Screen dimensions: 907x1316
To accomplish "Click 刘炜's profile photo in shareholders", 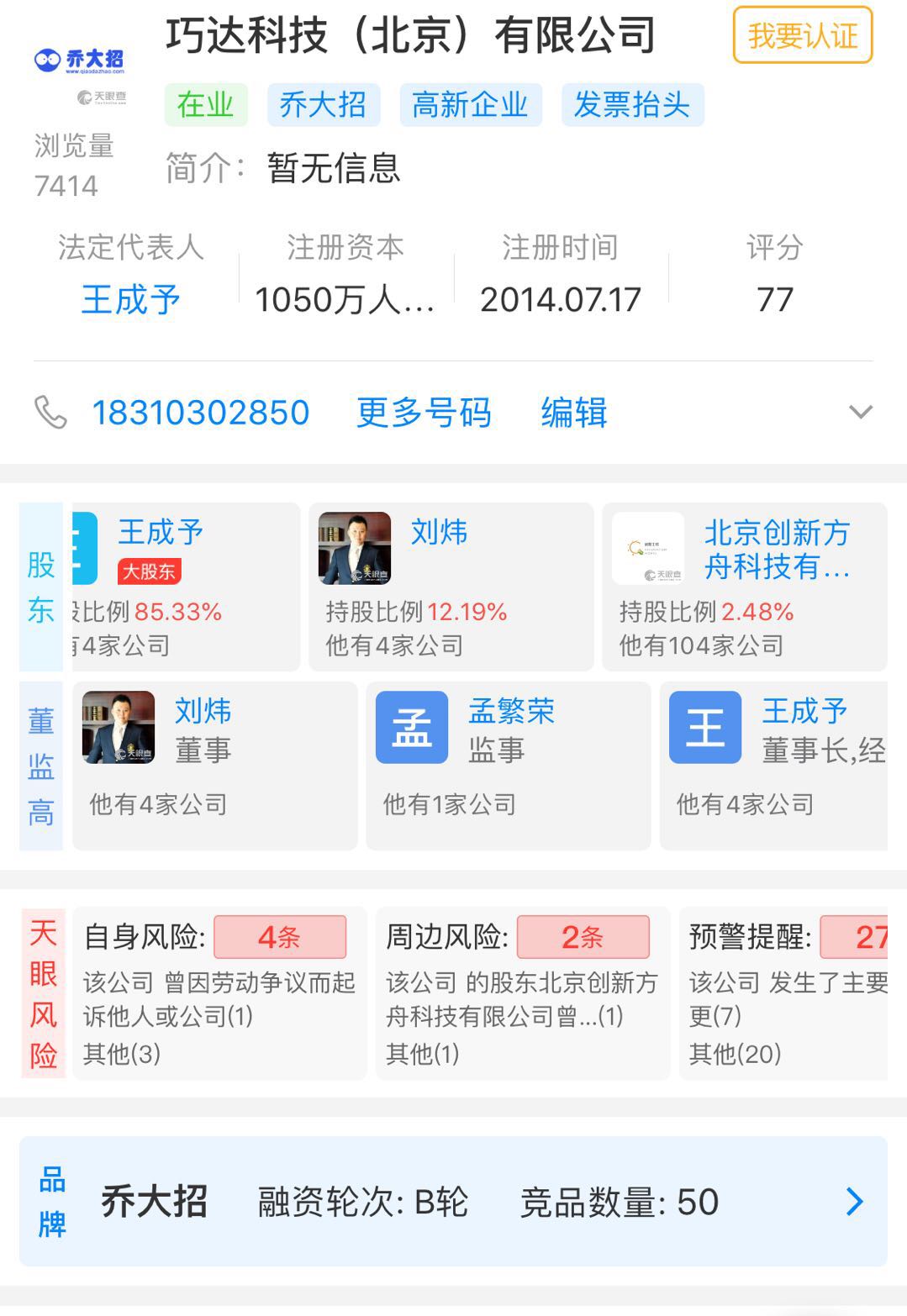I will click(x=354, y=550).
